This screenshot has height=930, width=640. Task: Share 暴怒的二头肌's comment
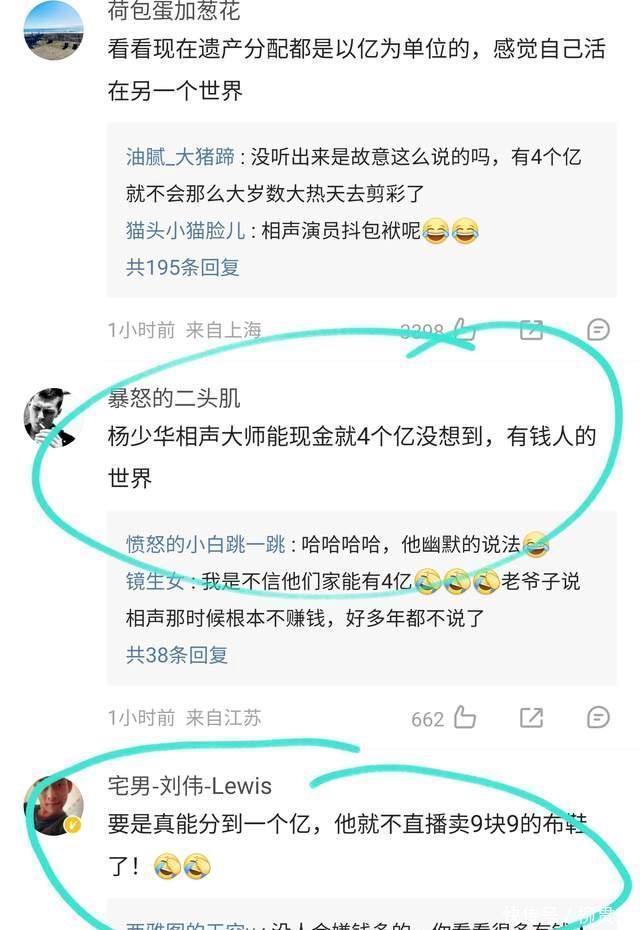tap(531, 717)
